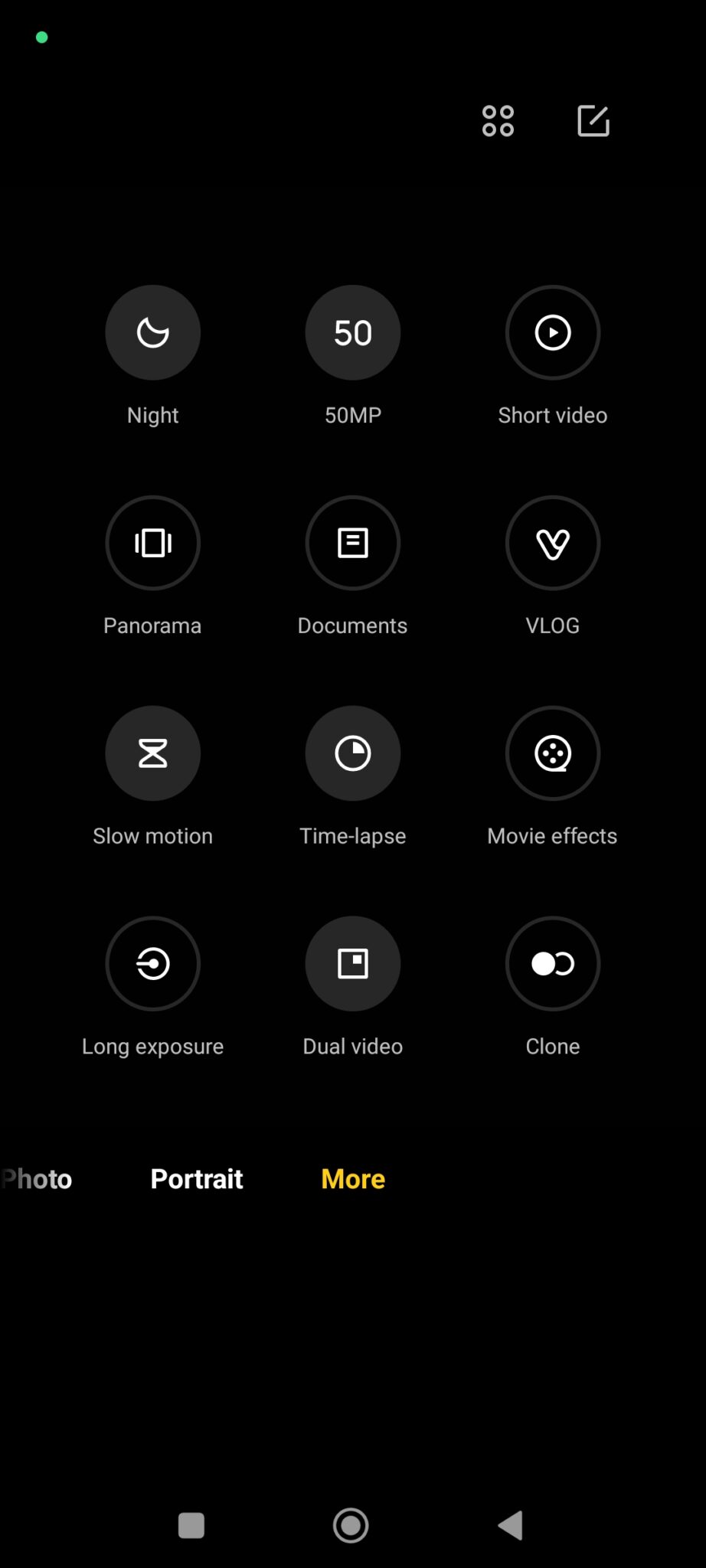The width and height of the screenshot is (706, 1568).
Task: Tap the More tab
Action: pyautogui.click(x=353, y=1179)
